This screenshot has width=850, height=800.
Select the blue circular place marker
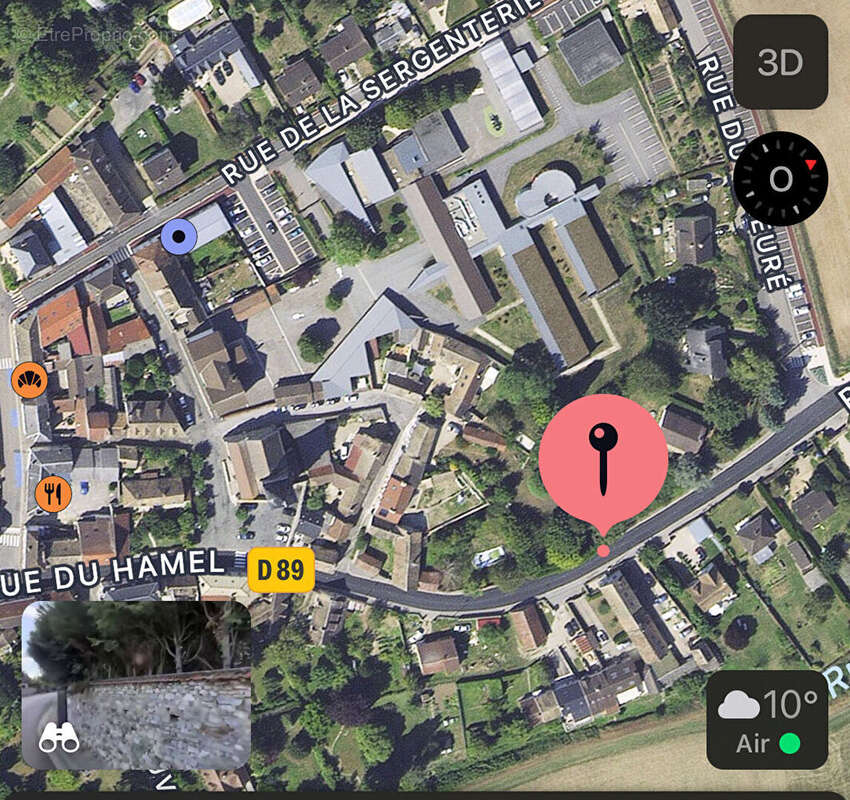coord(179,237)
